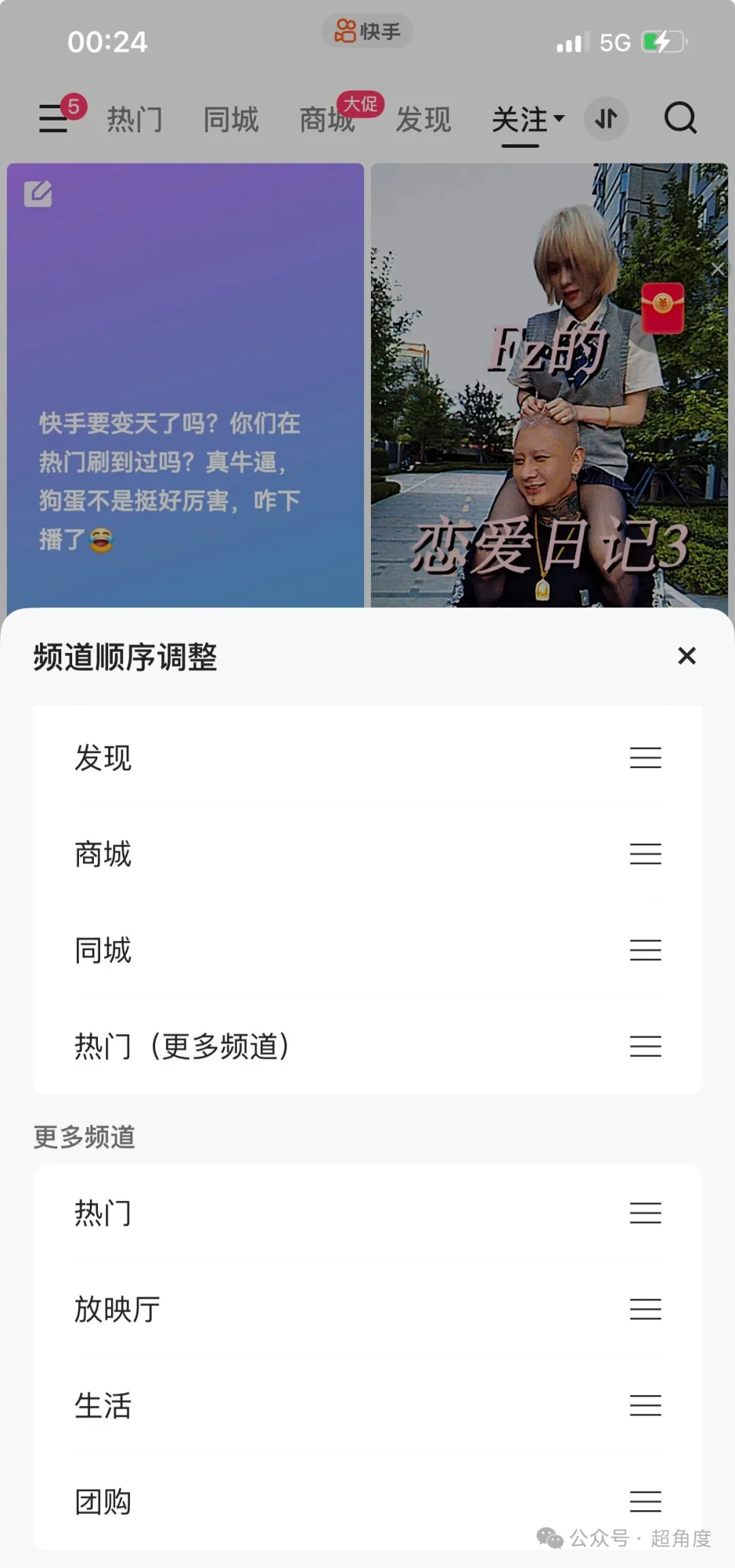This screenshot has width=735, height=1568.
Task: Tap the reorder handle for 放映厅
Action: (x=645, y=1309)
